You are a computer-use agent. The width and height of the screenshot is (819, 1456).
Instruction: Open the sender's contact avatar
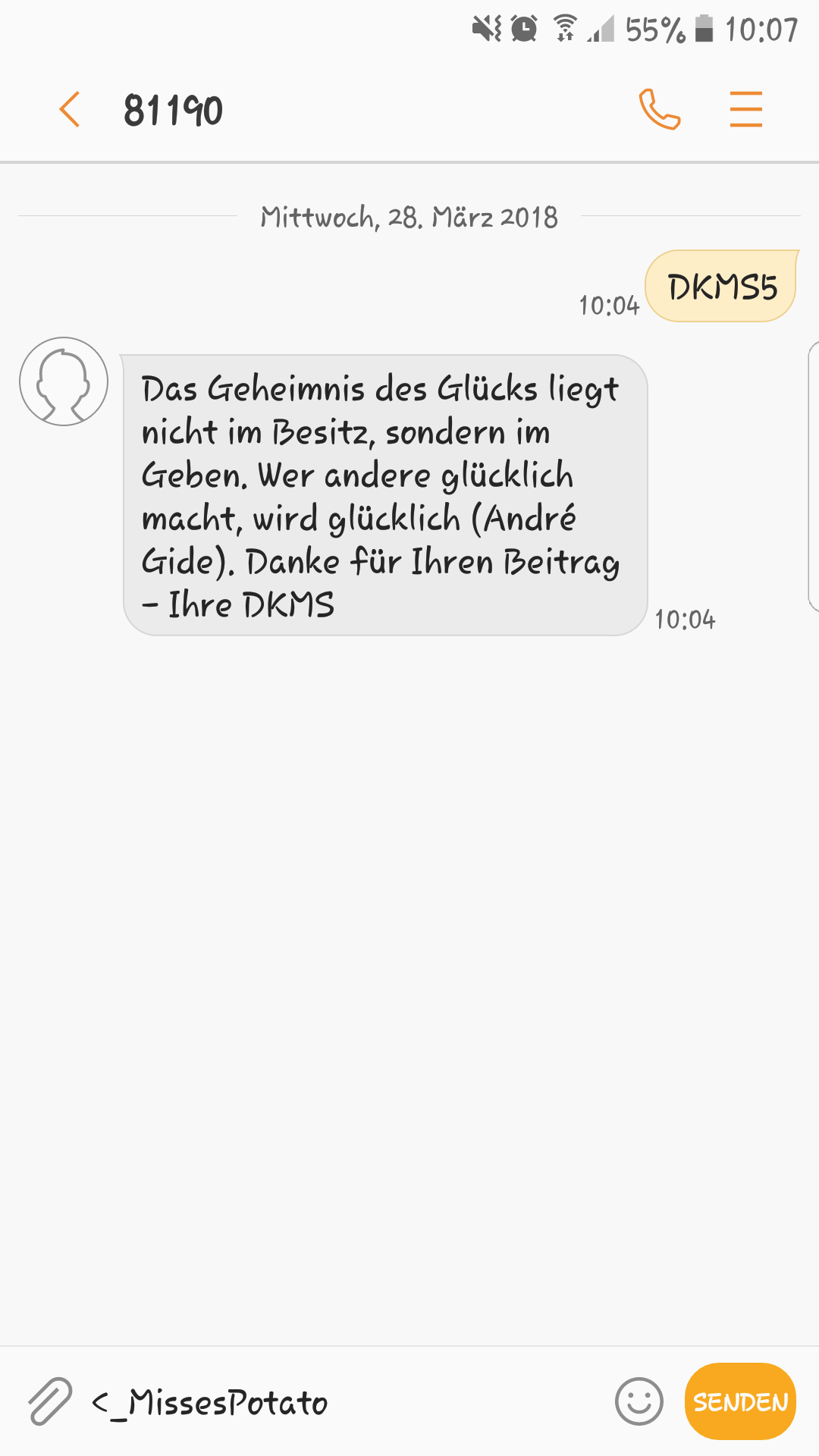(64, 381)
